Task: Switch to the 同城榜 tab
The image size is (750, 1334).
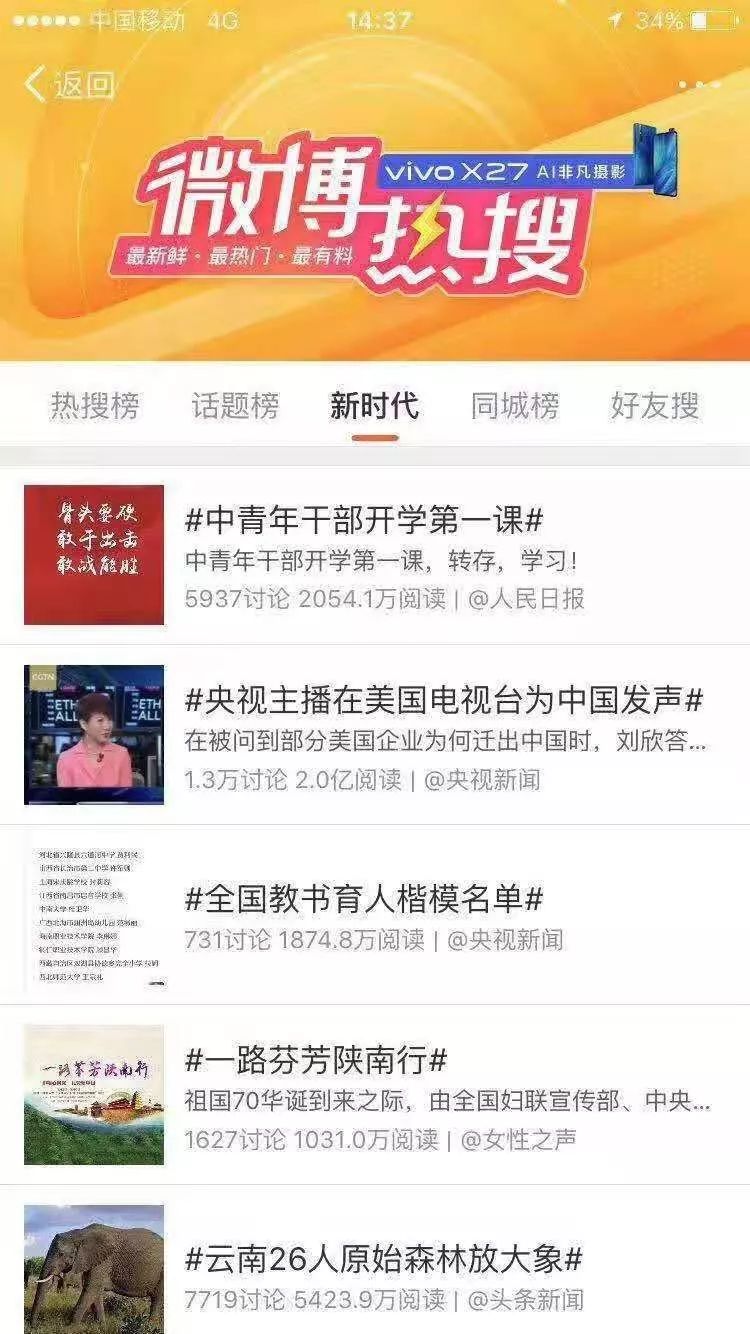Action: 515,406
